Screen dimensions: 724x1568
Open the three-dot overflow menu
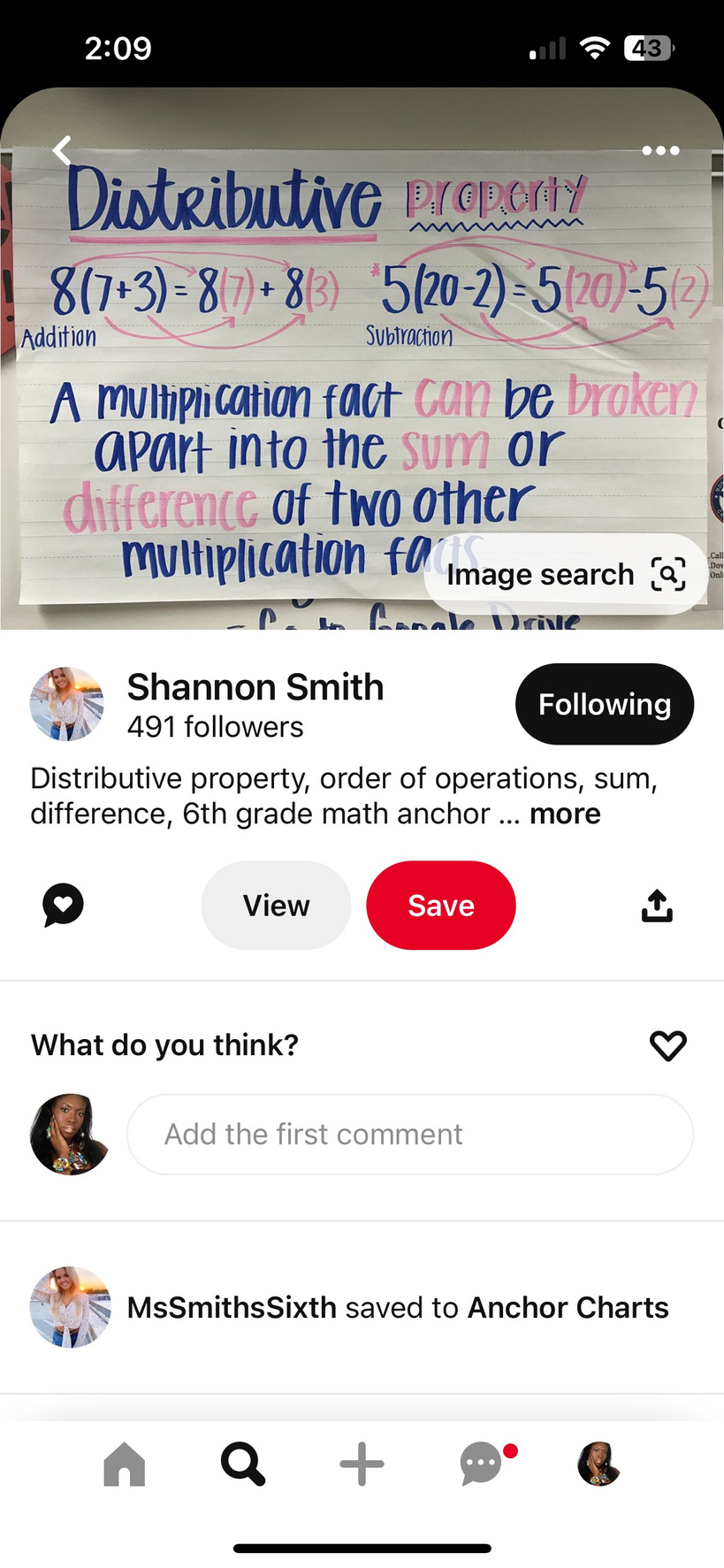660,150
